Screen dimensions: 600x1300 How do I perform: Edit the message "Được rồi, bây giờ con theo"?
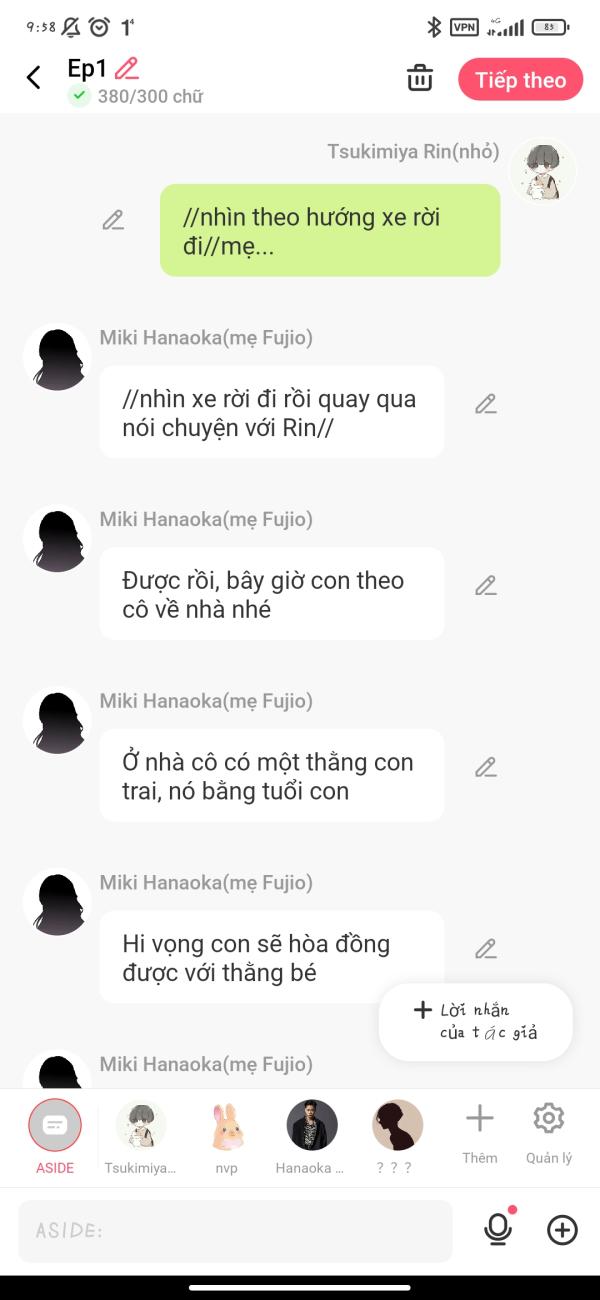pos(486,586)
